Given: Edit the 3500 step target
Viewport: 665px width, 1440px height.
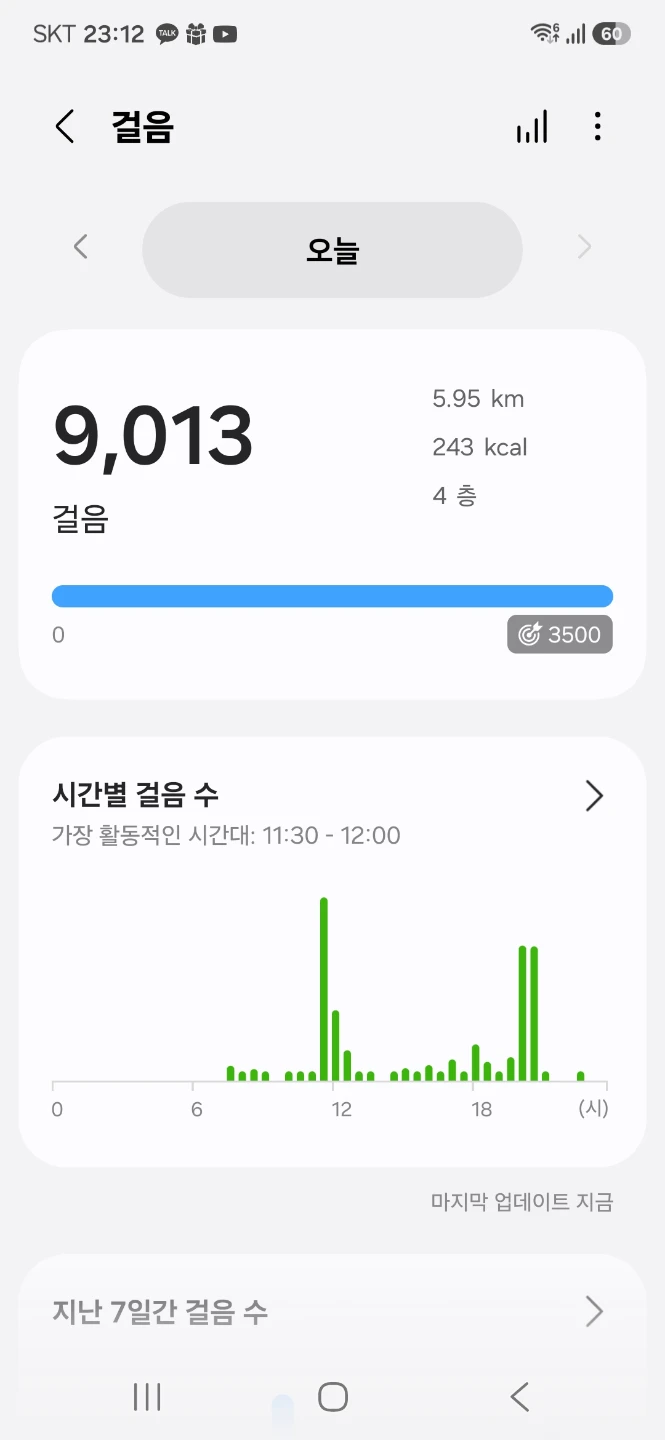Looking at the screenshot, I should (x=560, y=634).
